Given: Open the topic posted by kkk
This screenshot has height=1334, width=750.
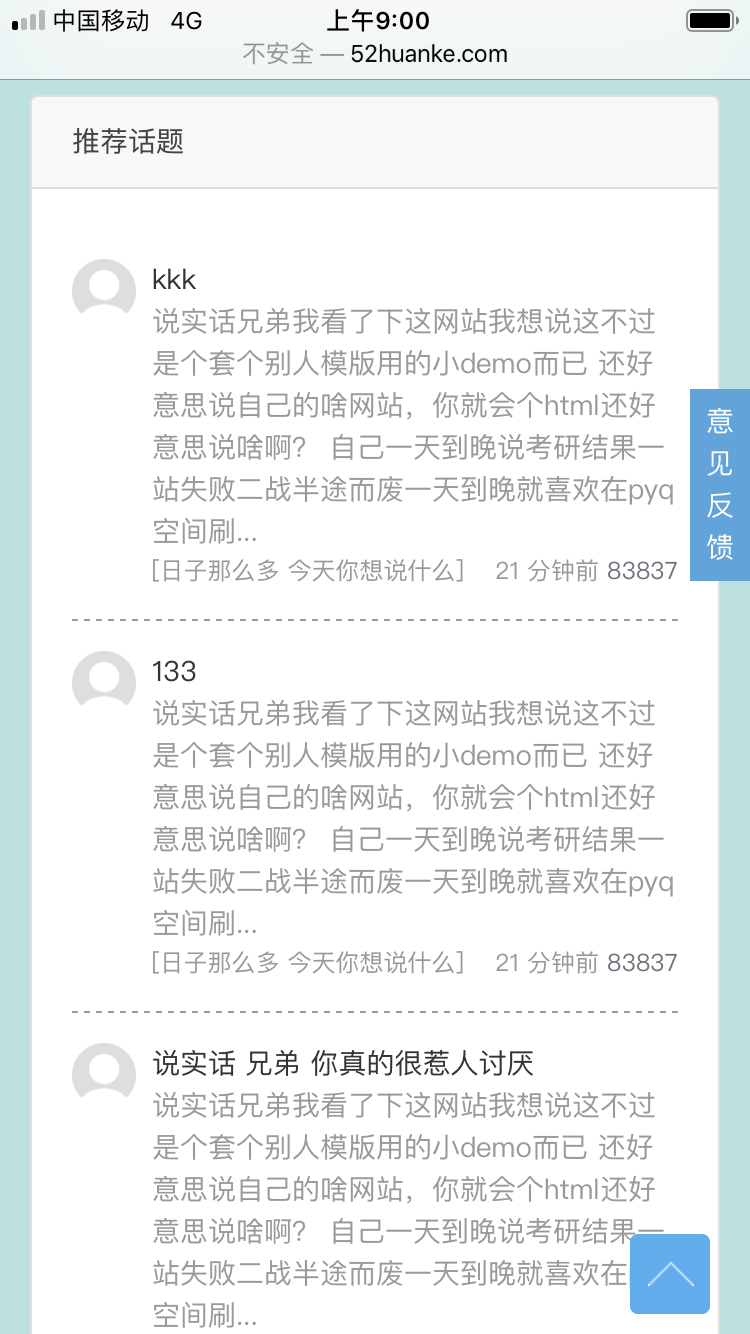Looking at the screenshot, I should (x=174, y=279).
